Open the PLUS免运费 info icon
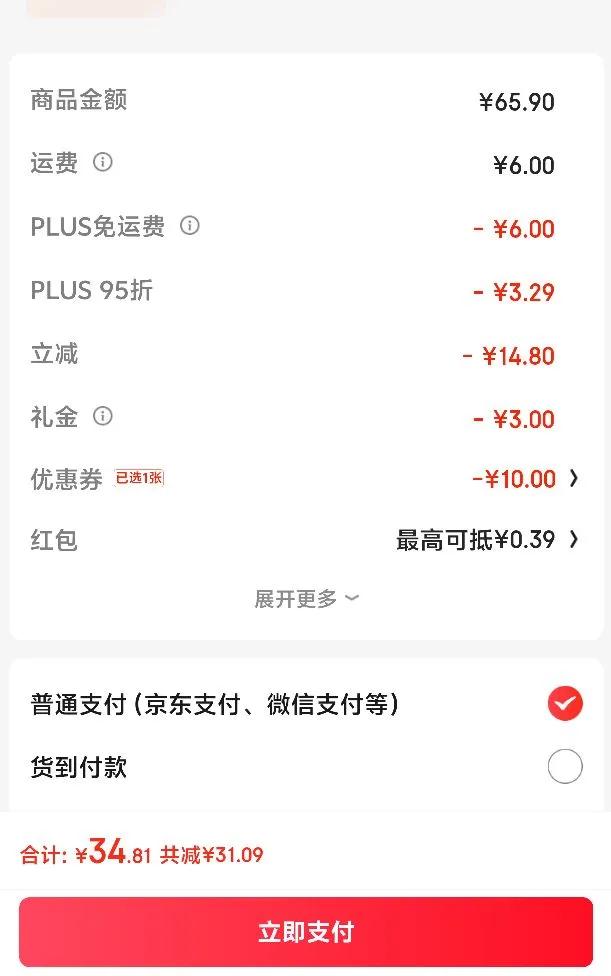Image resolution: width=611 pixels, height=976 pixels. point(189,226)
